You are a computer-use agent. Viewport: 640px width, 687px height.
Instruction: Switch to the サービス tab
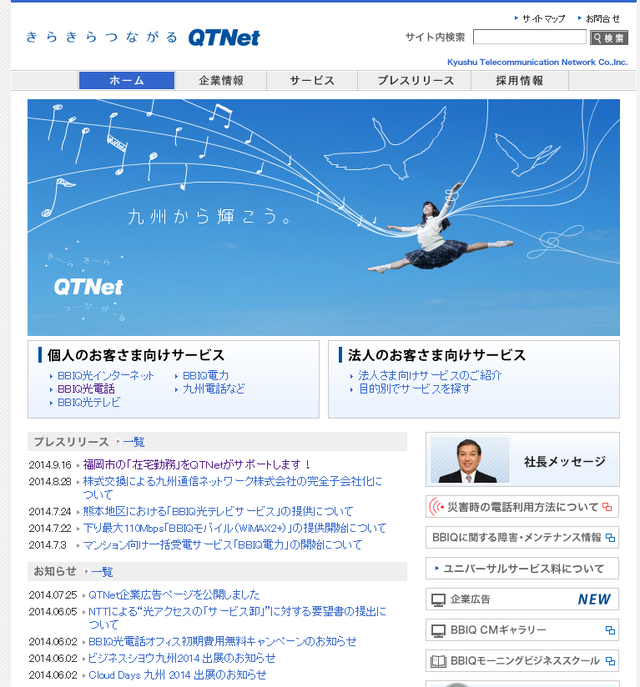[x=313, y=81]
